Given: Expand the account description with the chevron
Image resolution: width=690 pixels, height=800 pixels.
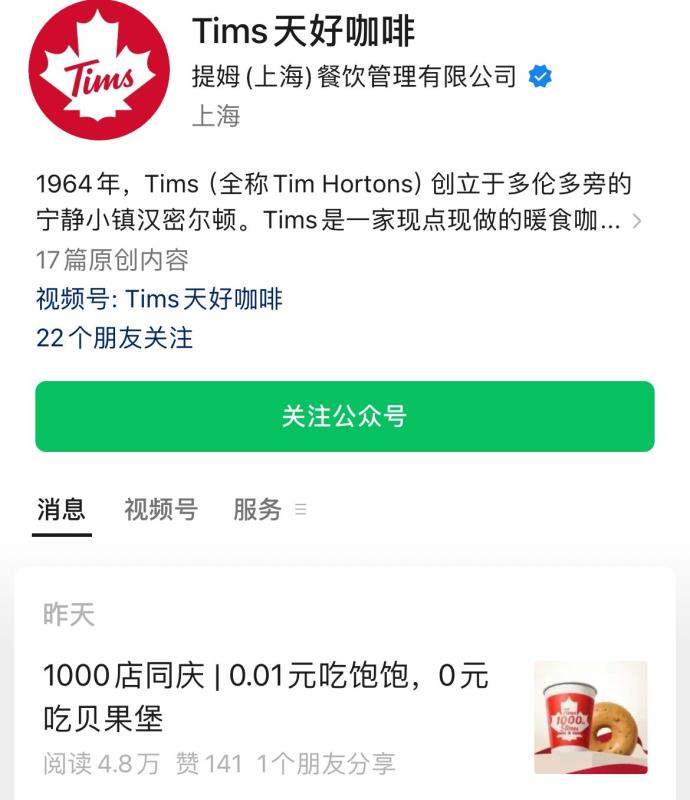Looking at the screenshot, I should click(637, 221).
